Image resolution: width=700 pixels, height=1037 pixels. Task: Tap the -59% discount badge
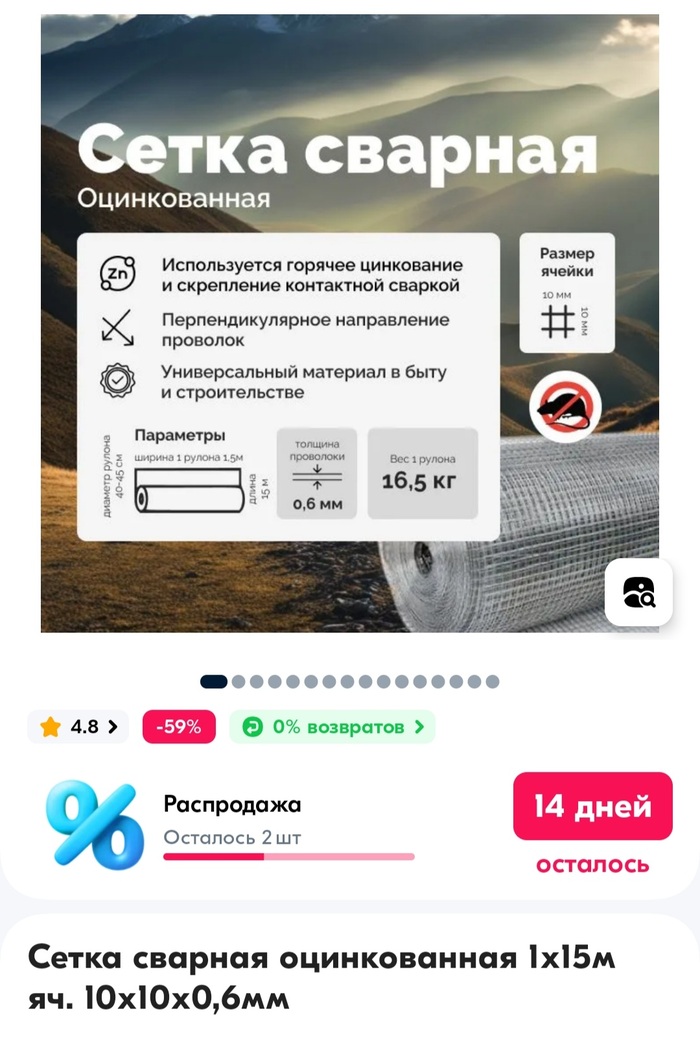point(179,727)
